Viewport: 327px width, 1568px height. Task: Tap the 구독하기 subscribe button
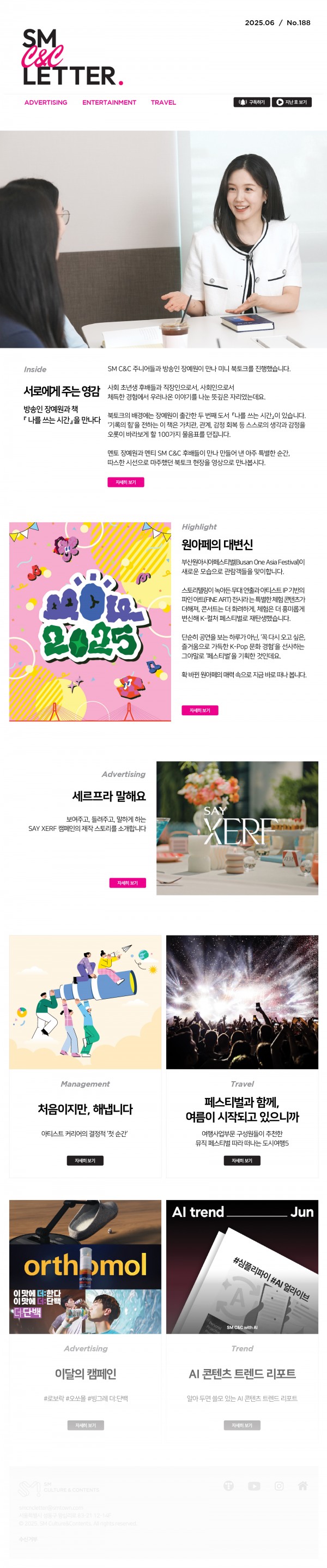[x=251, y=102]
